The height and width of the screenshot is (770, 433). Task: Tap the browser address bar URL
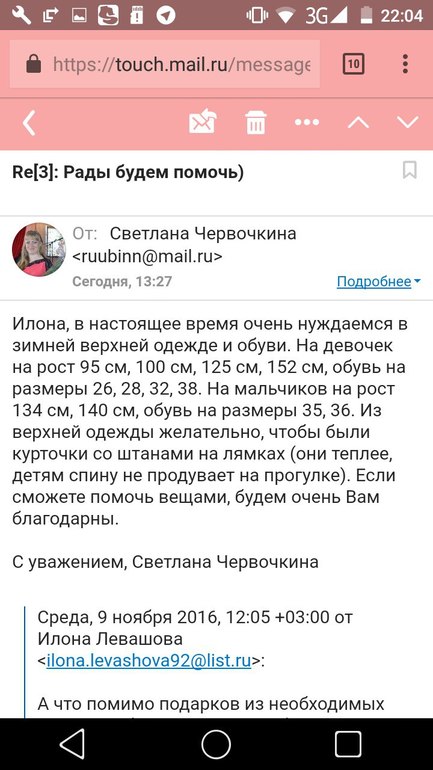[x=165, y=64]
